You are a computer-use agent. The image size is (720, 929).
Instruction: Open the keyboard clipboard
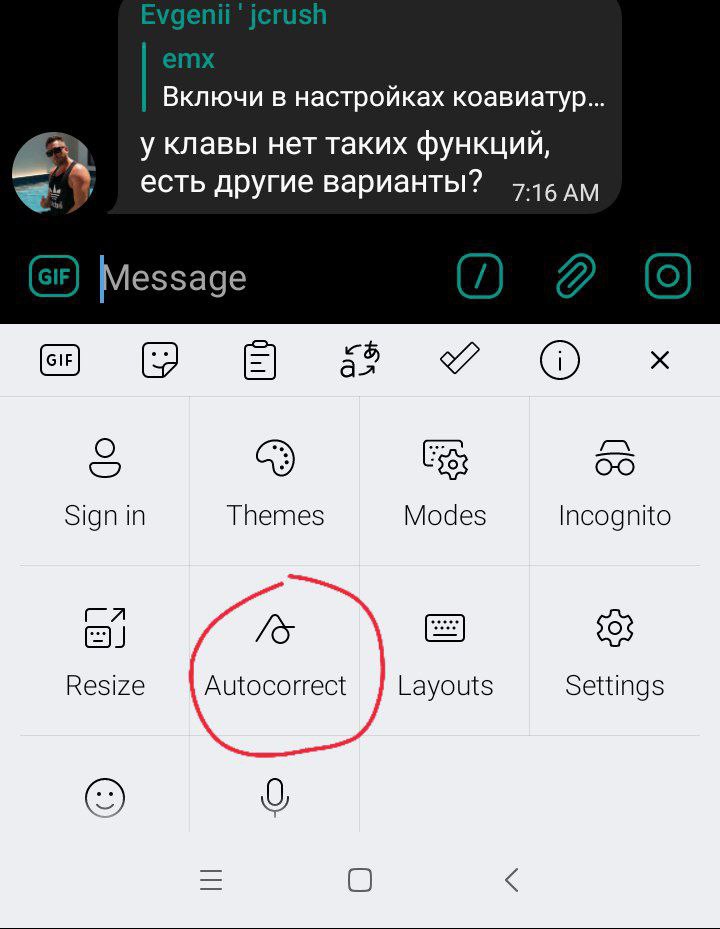[x=260, y=360]
